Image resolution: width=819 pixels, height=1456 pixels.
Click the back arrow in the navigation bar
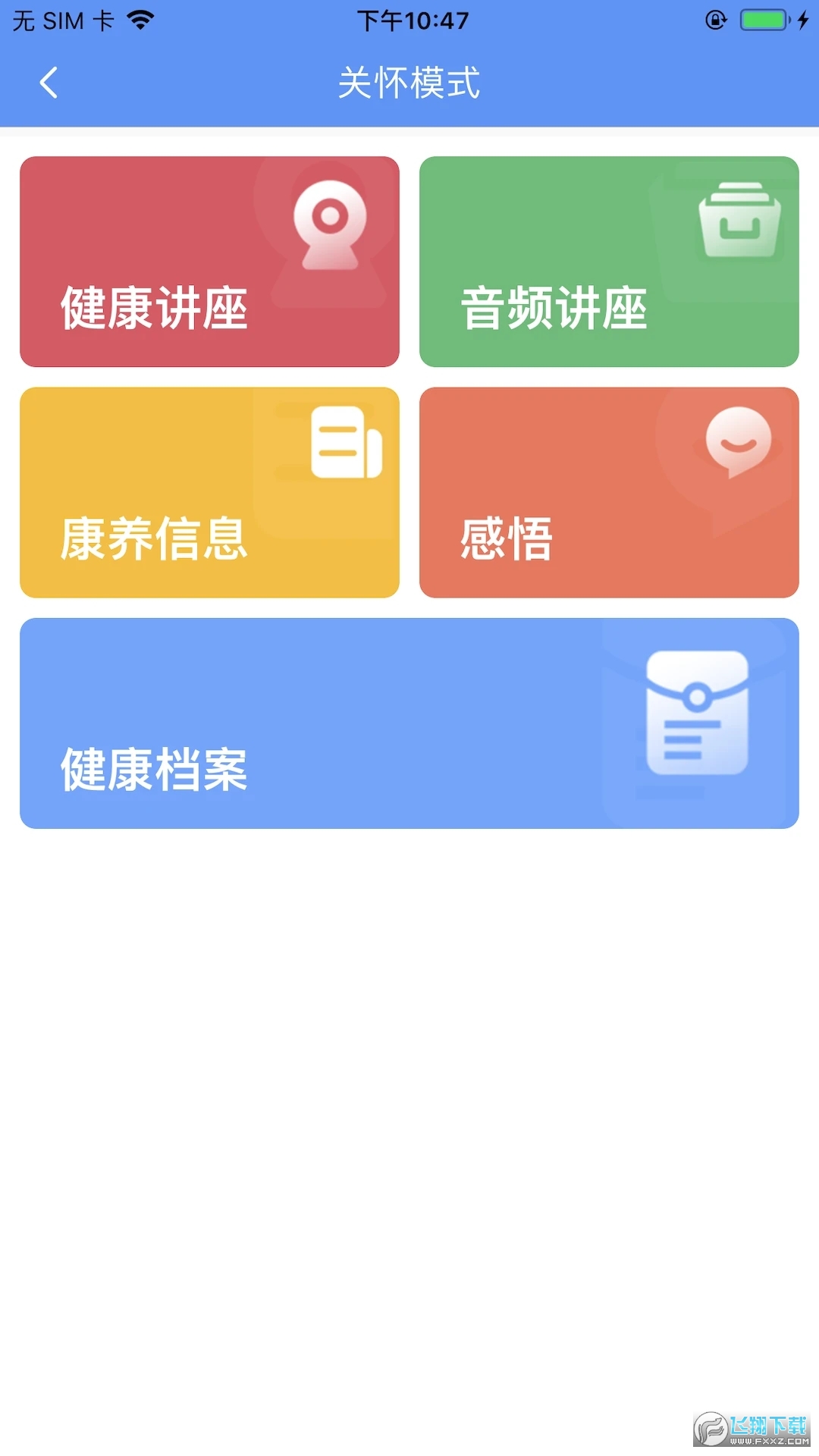tap(48, 83)
